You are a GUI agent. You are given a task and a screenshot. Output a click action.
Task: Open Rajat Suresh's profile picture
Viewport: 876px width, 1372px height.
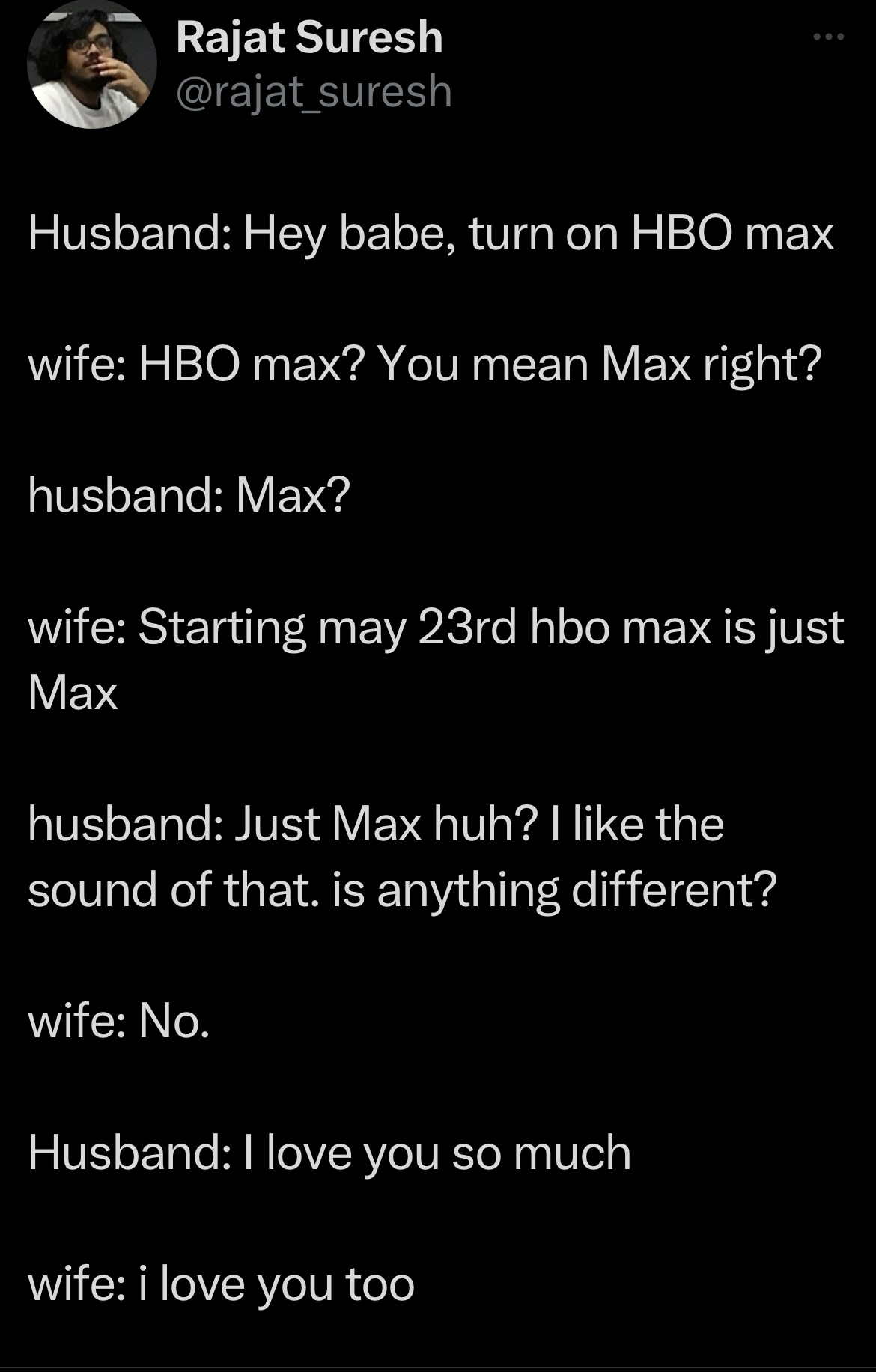tap(91, 64)
